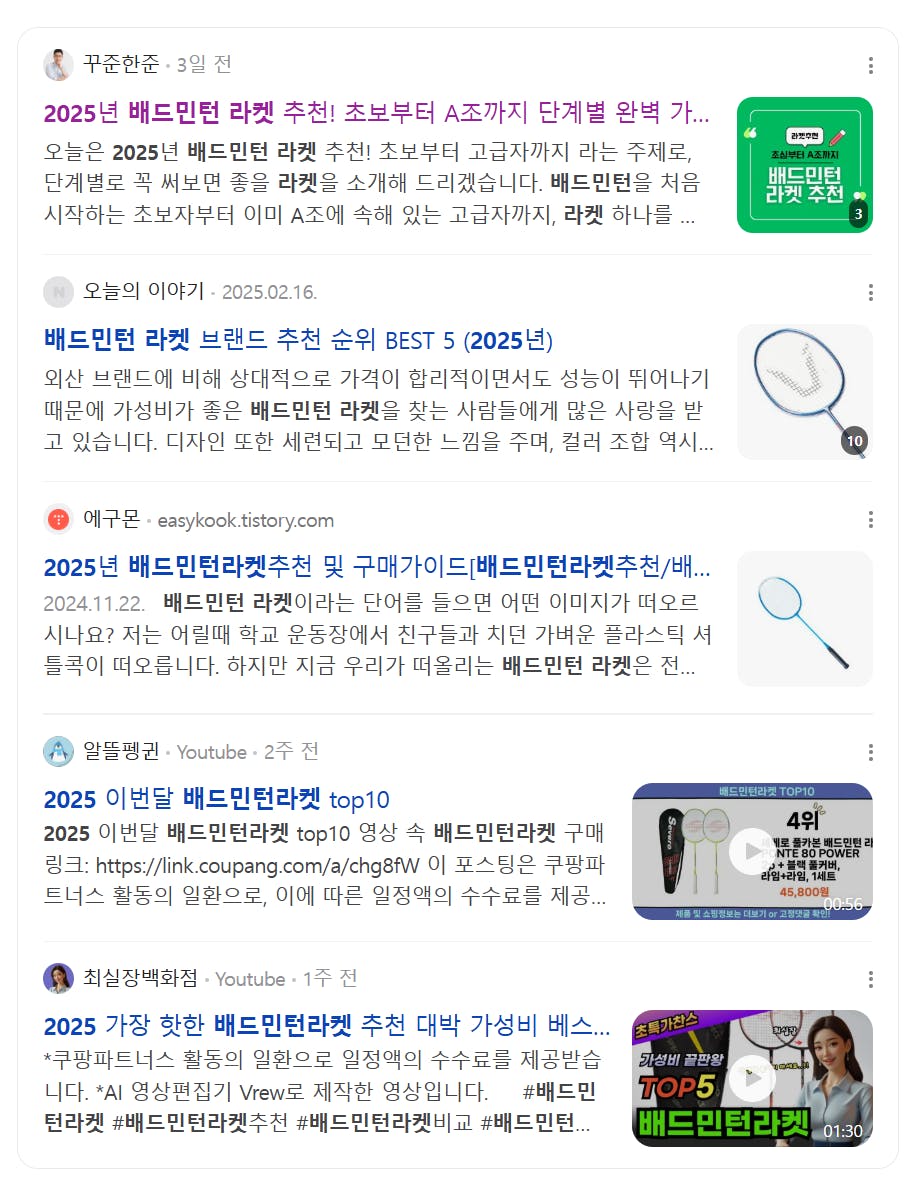Open overflow menu for 알뜰펭귄 result
Viewport: 917px width, 1184px height.
(870, 752)
